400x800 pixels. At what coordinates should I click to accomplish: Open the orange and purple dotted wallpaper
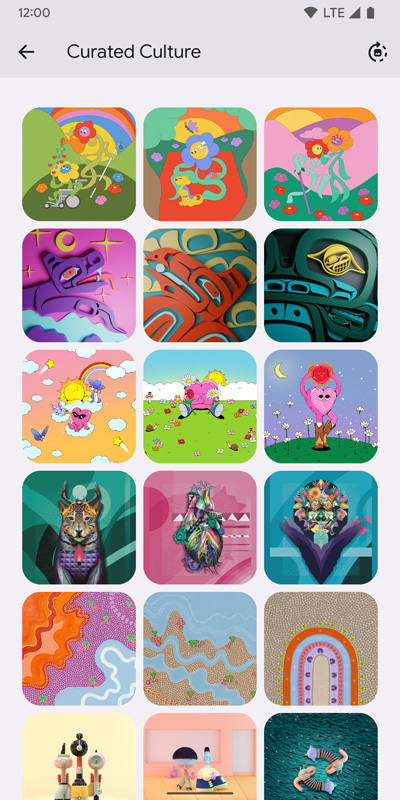79,648
